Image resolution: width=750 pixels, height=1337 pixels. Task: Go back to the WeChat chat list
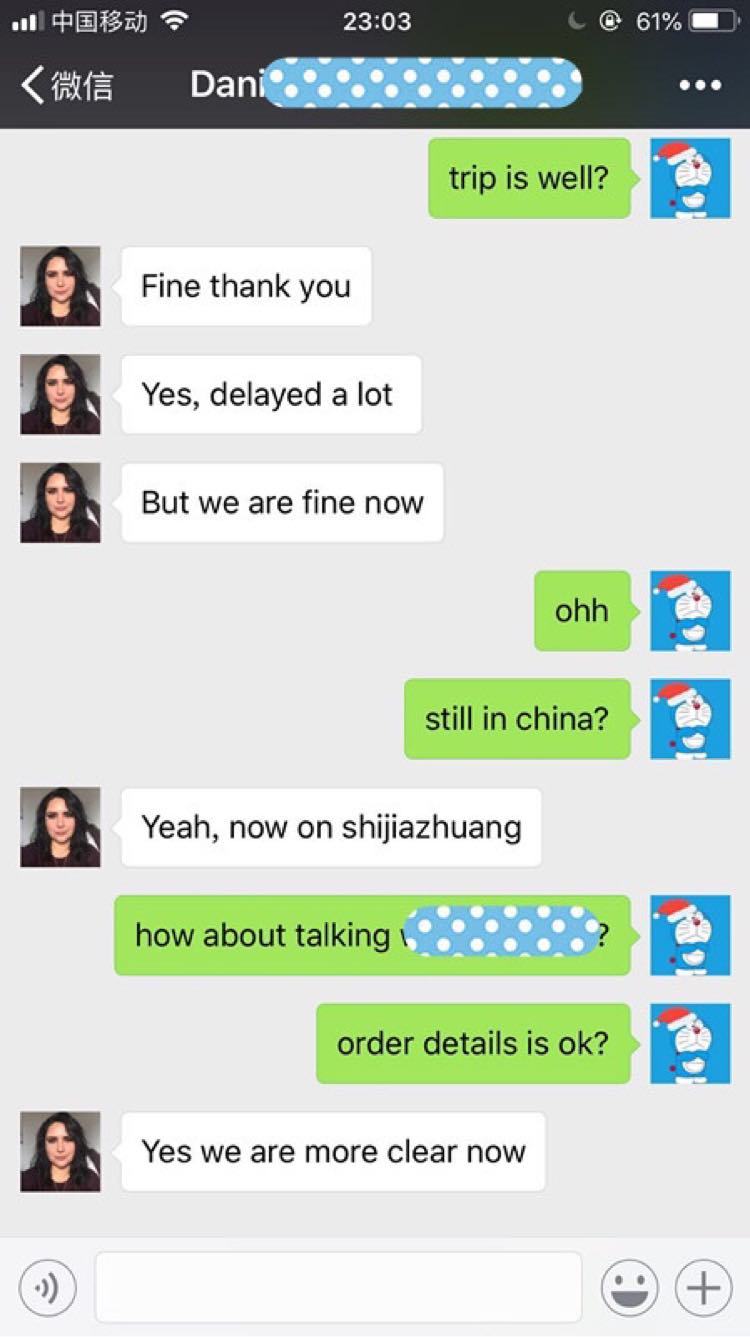coord(65,85)
